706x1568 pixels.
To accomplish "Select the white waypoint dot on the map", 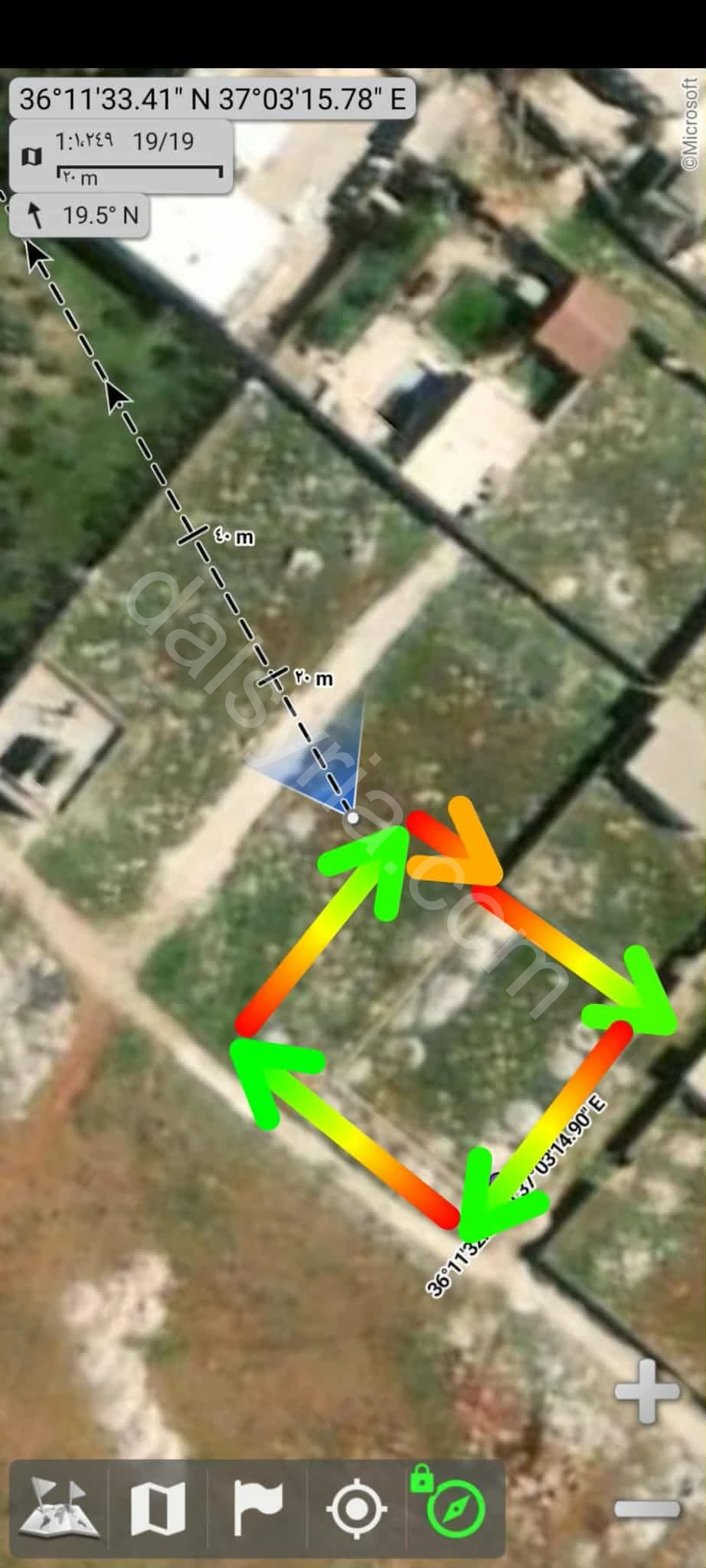I will coord(352,817).
